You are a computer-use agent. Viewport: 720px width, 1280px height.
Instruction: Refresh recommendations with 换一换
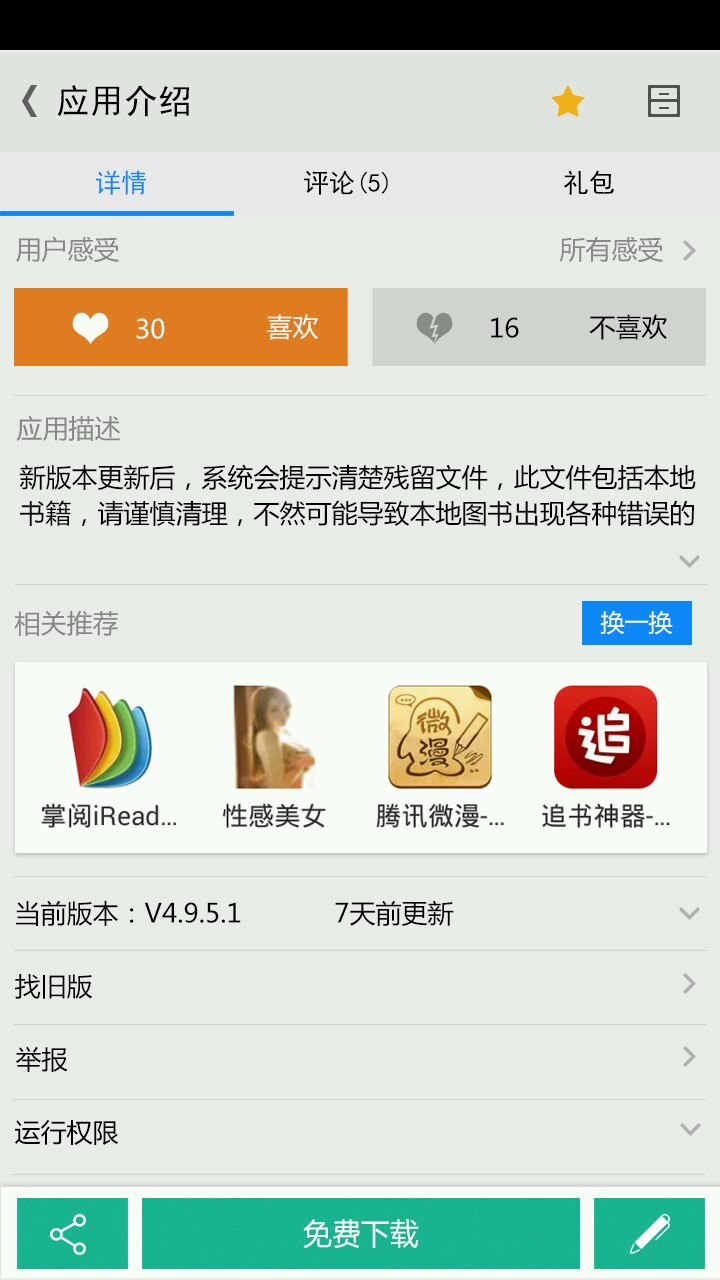tap(637, 623)
